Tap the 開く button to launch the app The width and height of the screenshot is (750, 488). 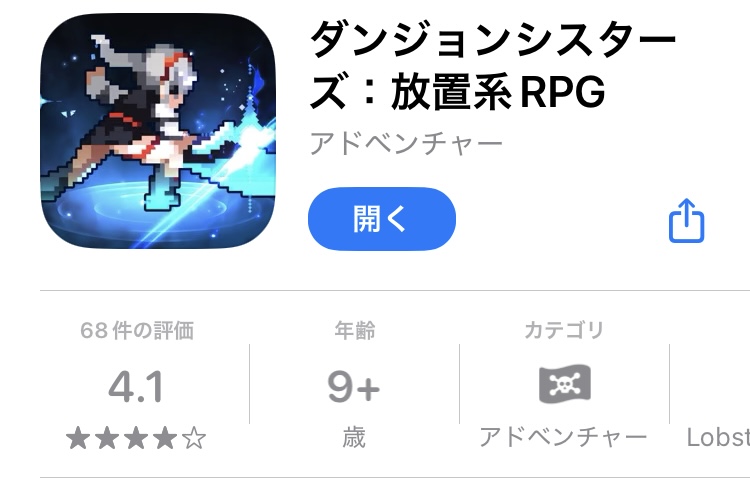tap(381, 219)
